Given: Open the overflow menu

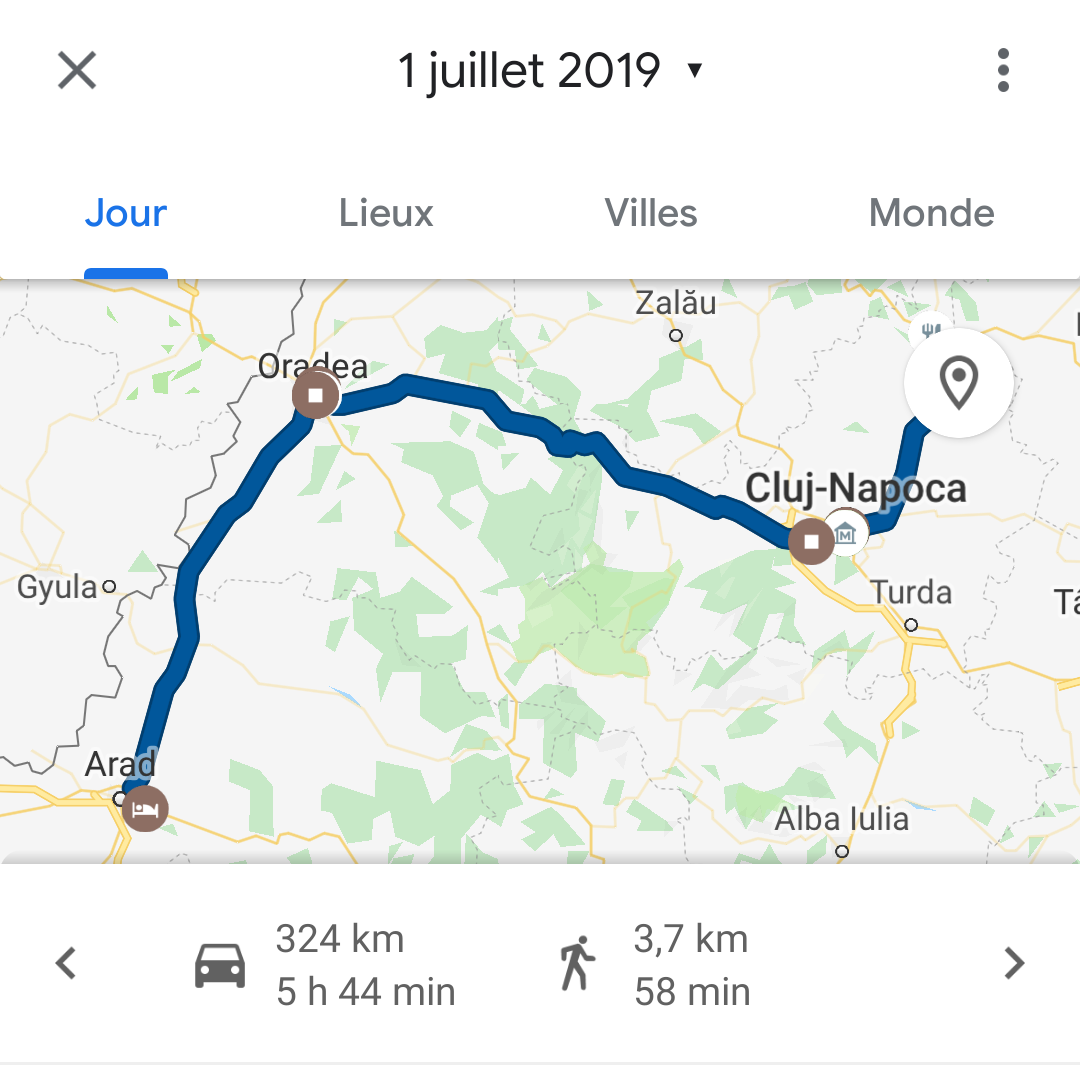Looking at the screenshot, I should [x=1003, y=71].
